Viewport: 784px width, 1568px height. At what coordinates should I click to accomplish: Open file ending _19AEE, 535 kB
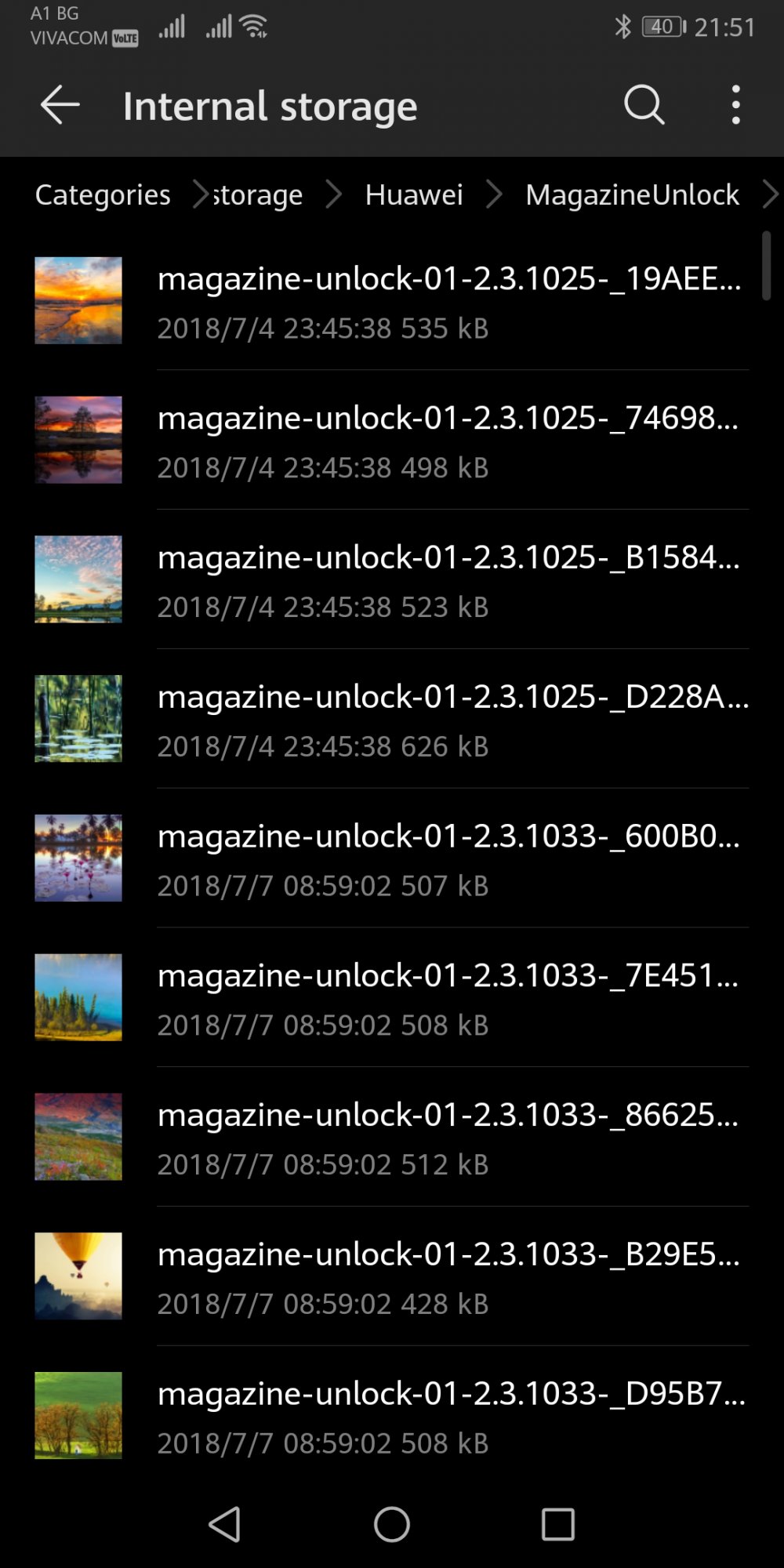click(392, 301)
